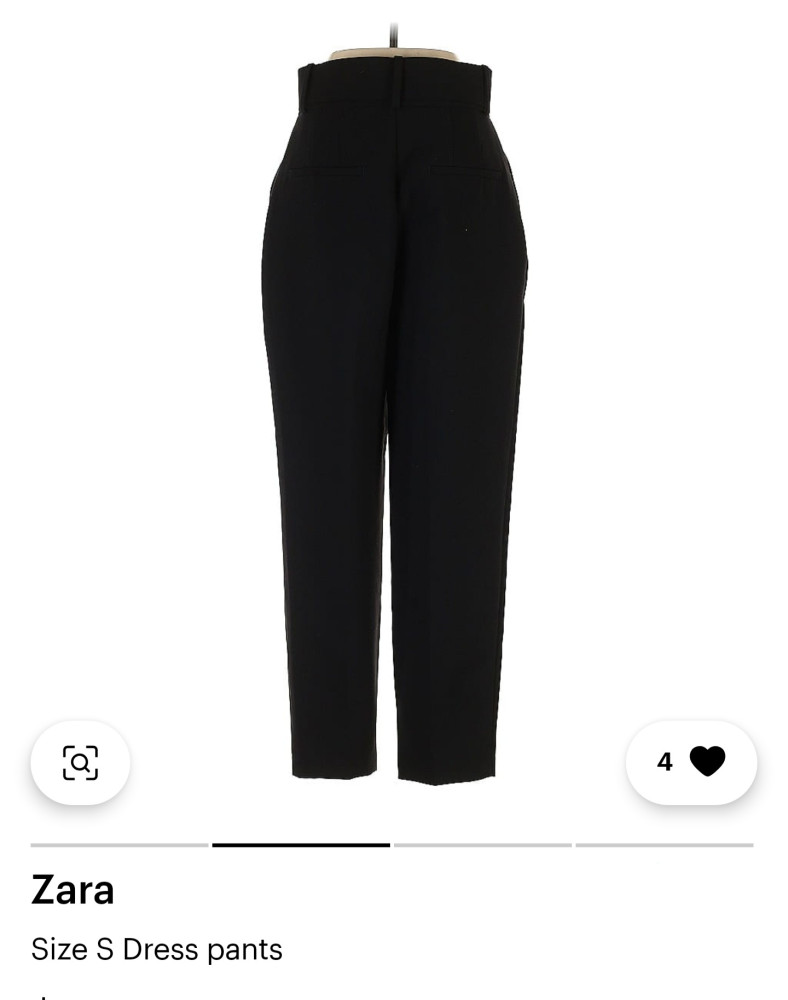
Task: Open the visual search icon
Action: pos(80,762)
